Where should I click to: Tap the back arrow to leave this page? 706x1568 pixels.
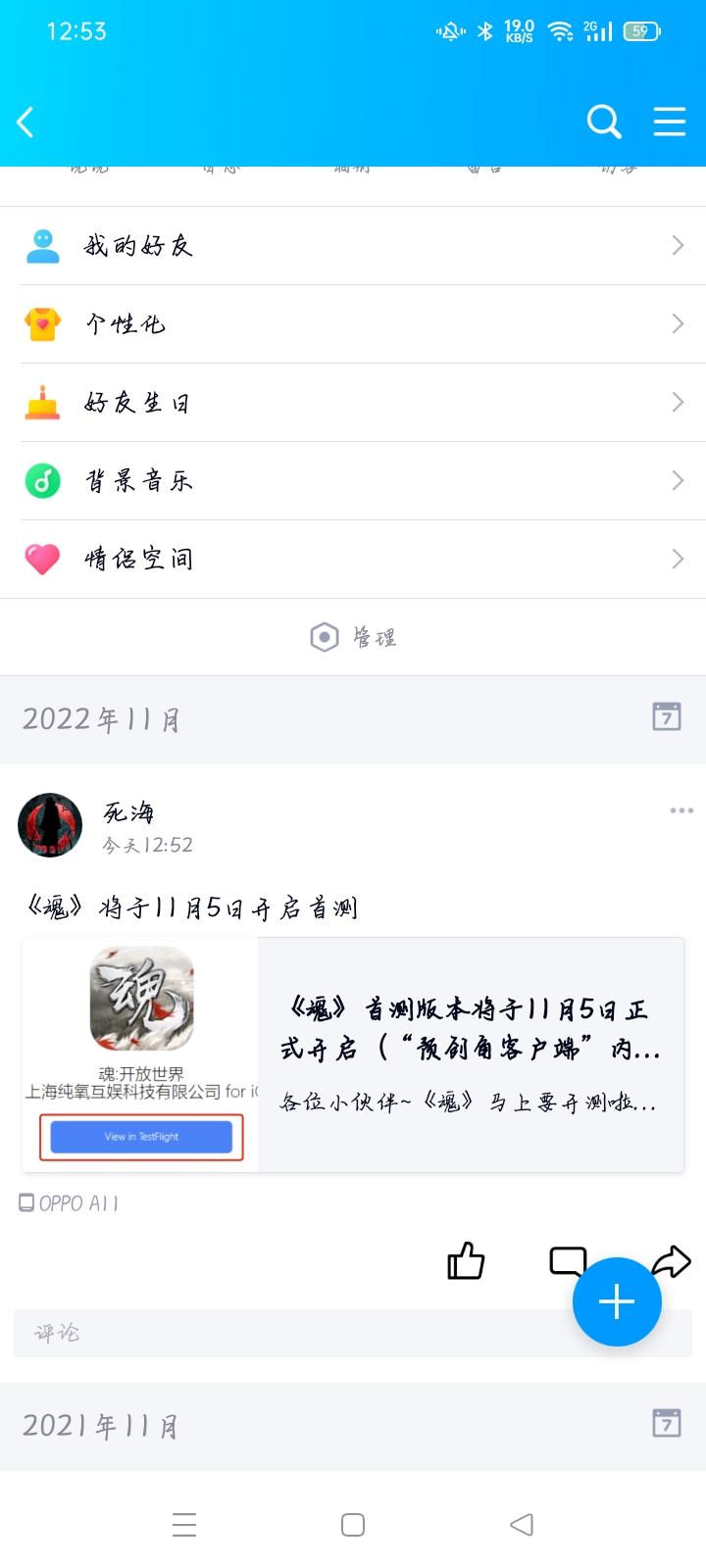(25, 122)
